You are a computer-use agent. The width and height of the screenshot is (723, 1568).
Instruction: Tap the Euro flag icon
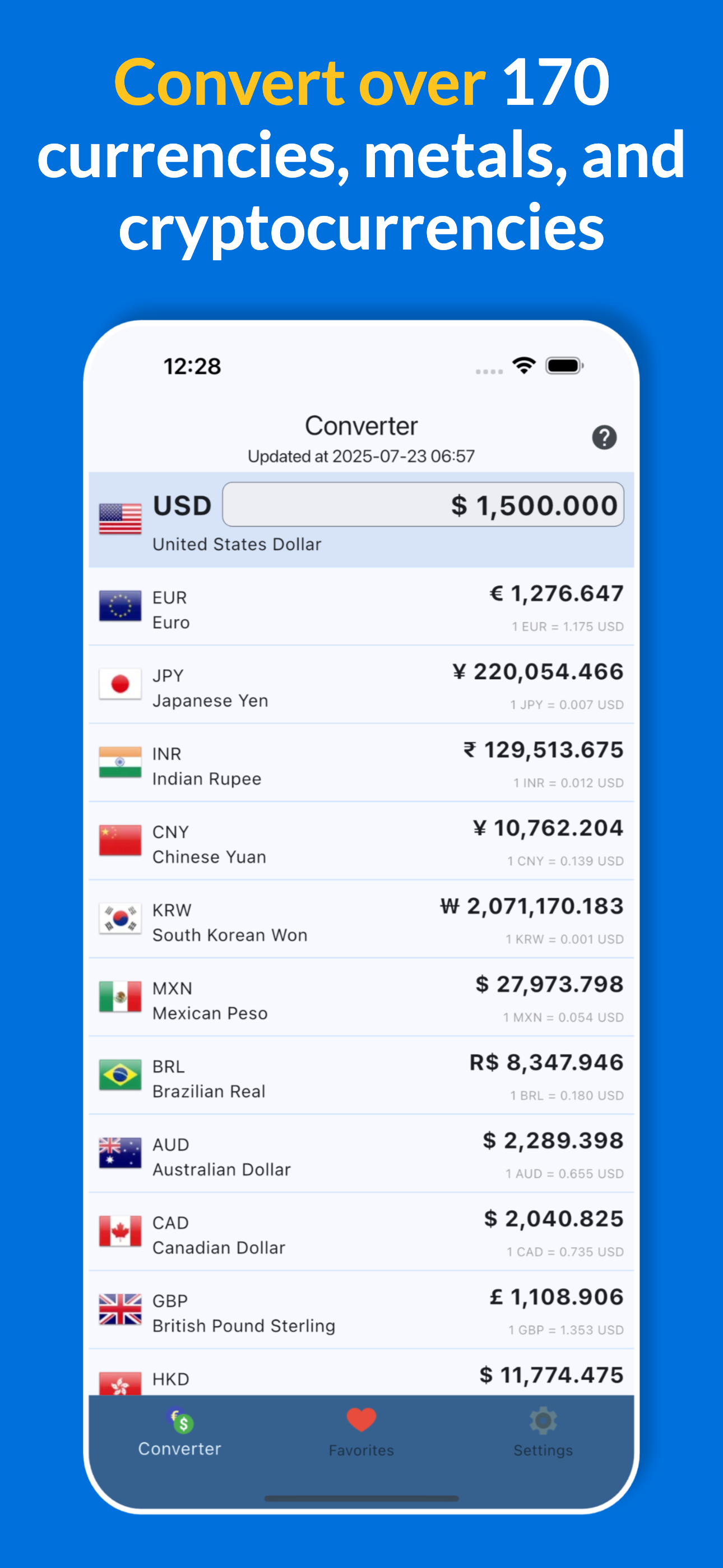pos(119,605)
